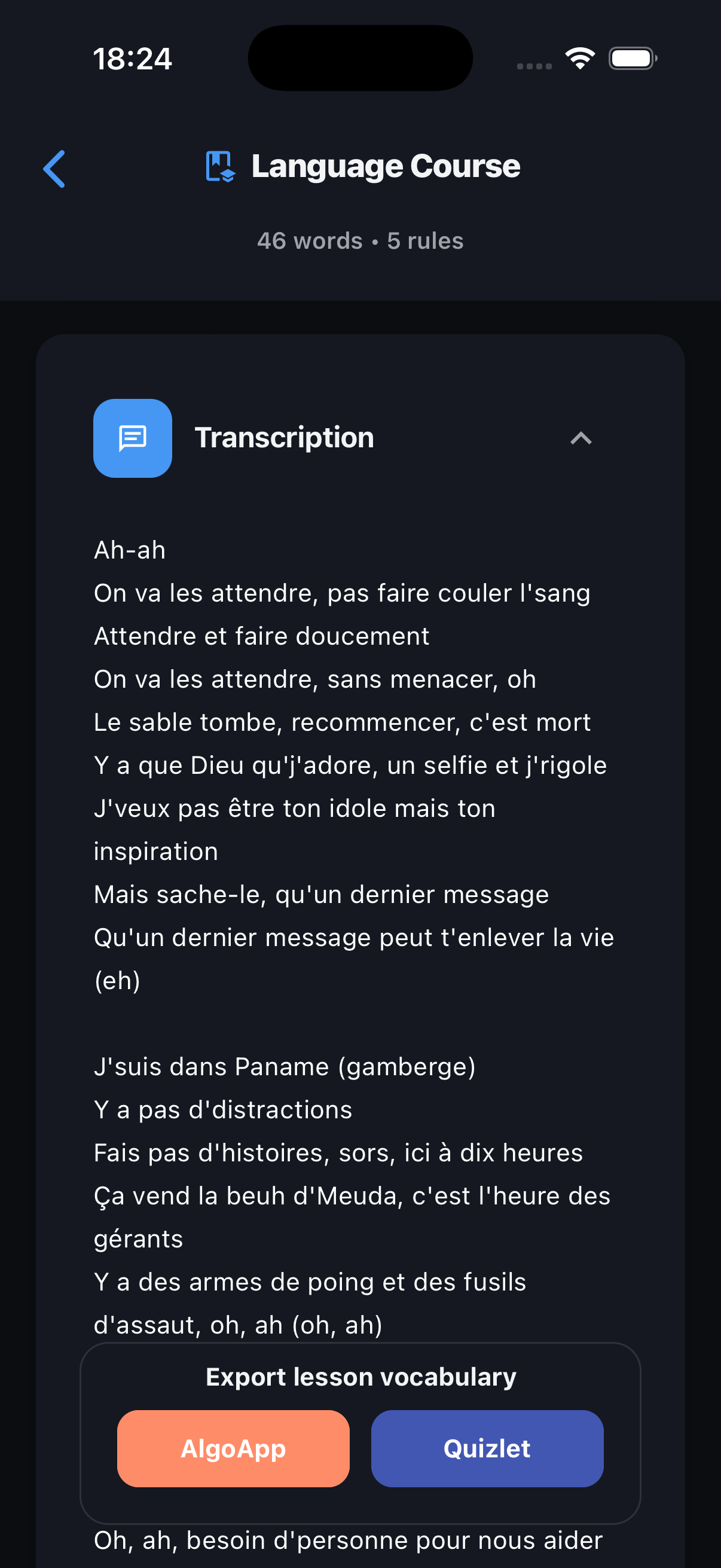721x1568 pixels.
Task: Open the Language Course header menu
Action: pos(386,166)
